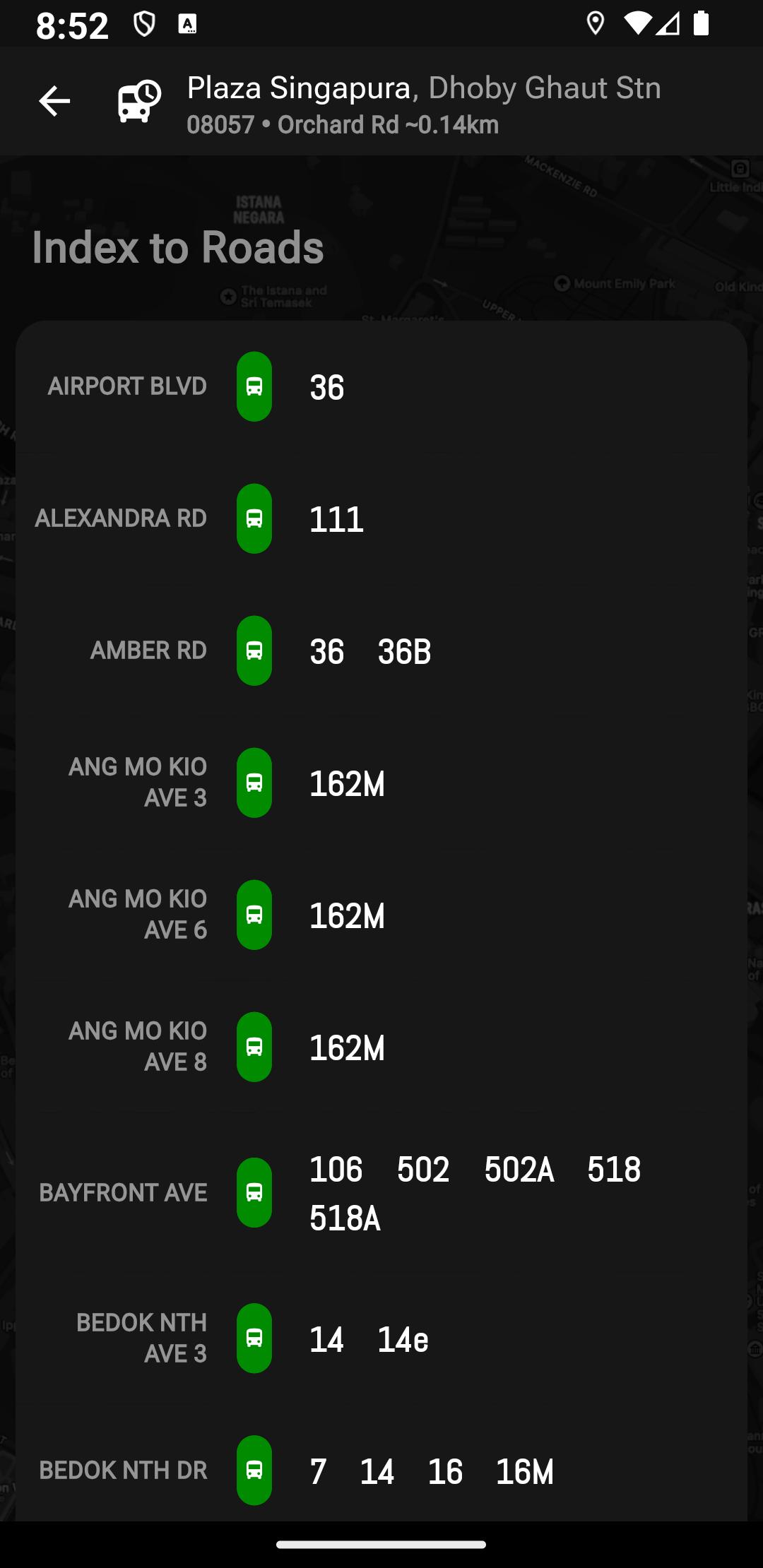Image resolution: width=763 pixels, height=1568 pixels.
Task: Open bus 36 under Airport Blvd
Action: point(327,387)
